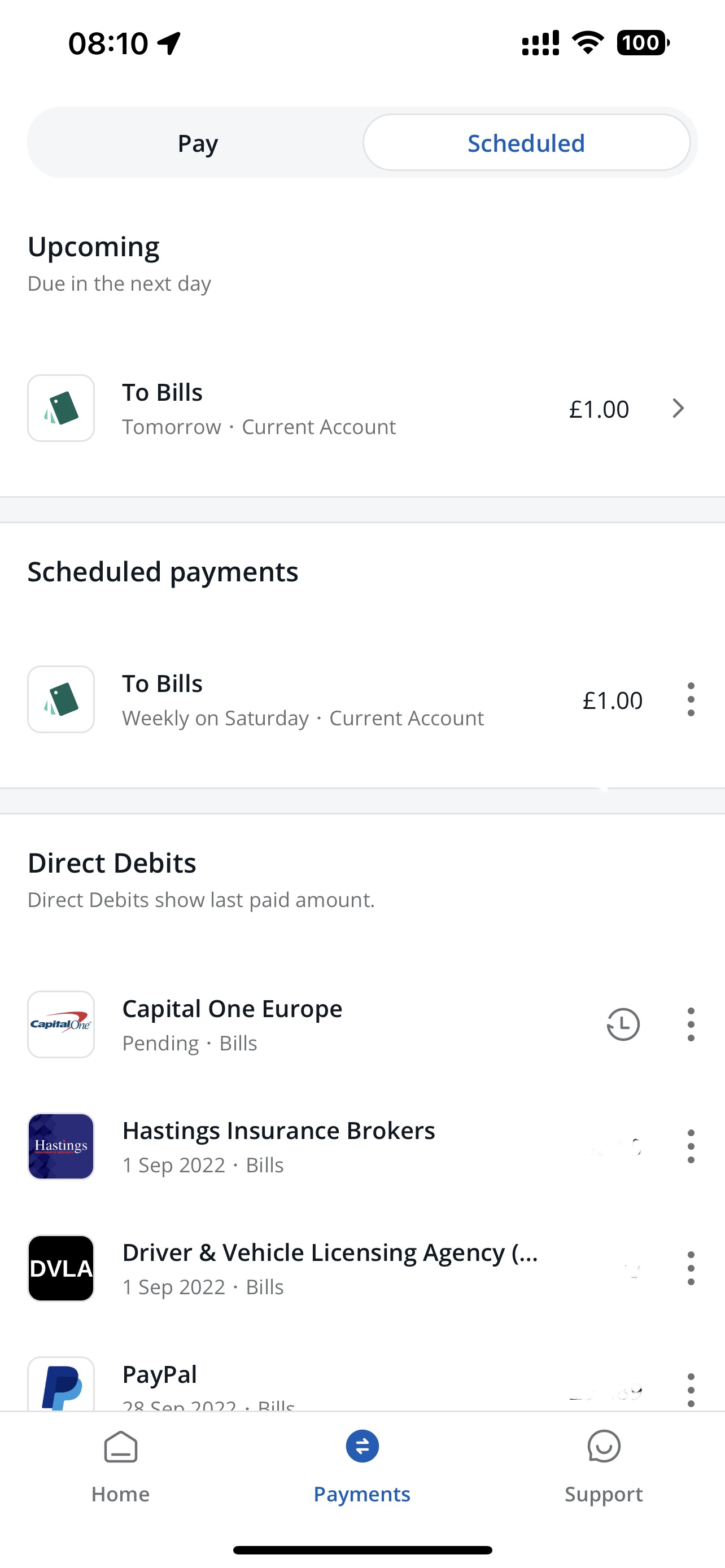Viewport: 725px width, 1568px height.
Task: Open options menu for the DVLA direct debit
Action: (691, 1268)
